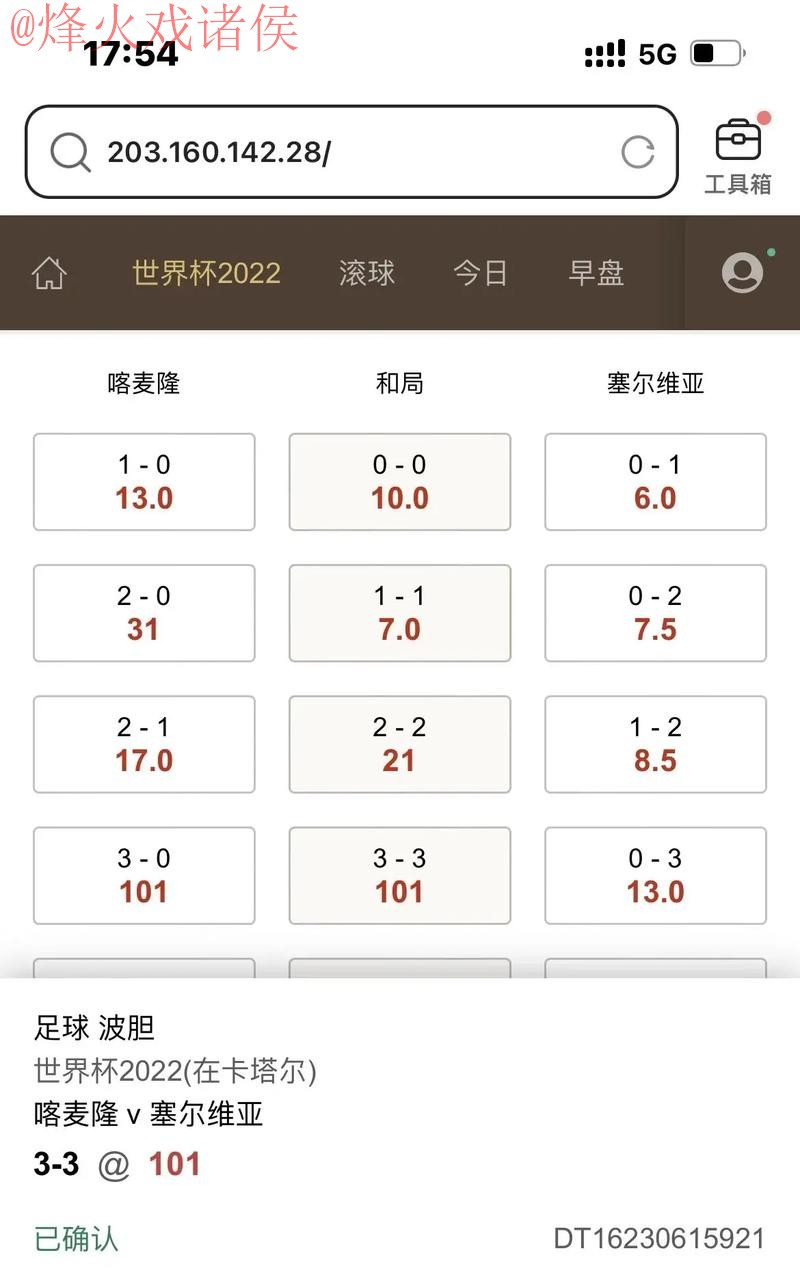Screen dimensions: 800x1279
Task: Deselect the highlighted 3 - 3 odds option
Action: [399, 875]
